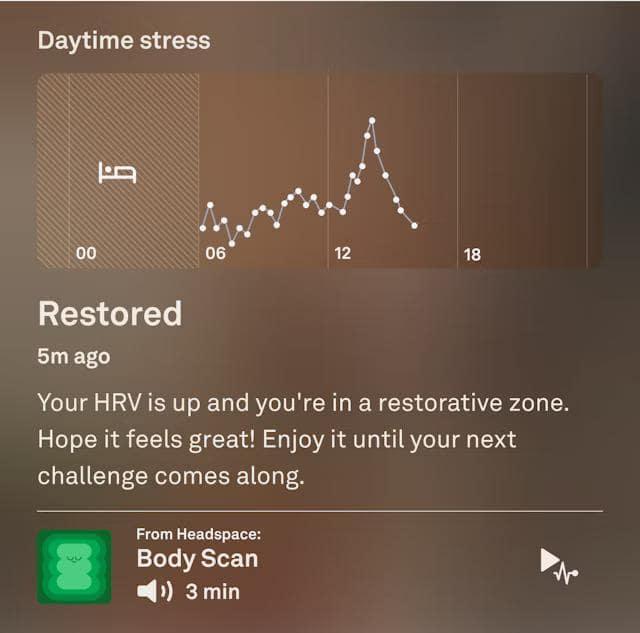This screenshot has width=640, height=633.
Task: Open the Daytime stress chart
Action: 319,170
